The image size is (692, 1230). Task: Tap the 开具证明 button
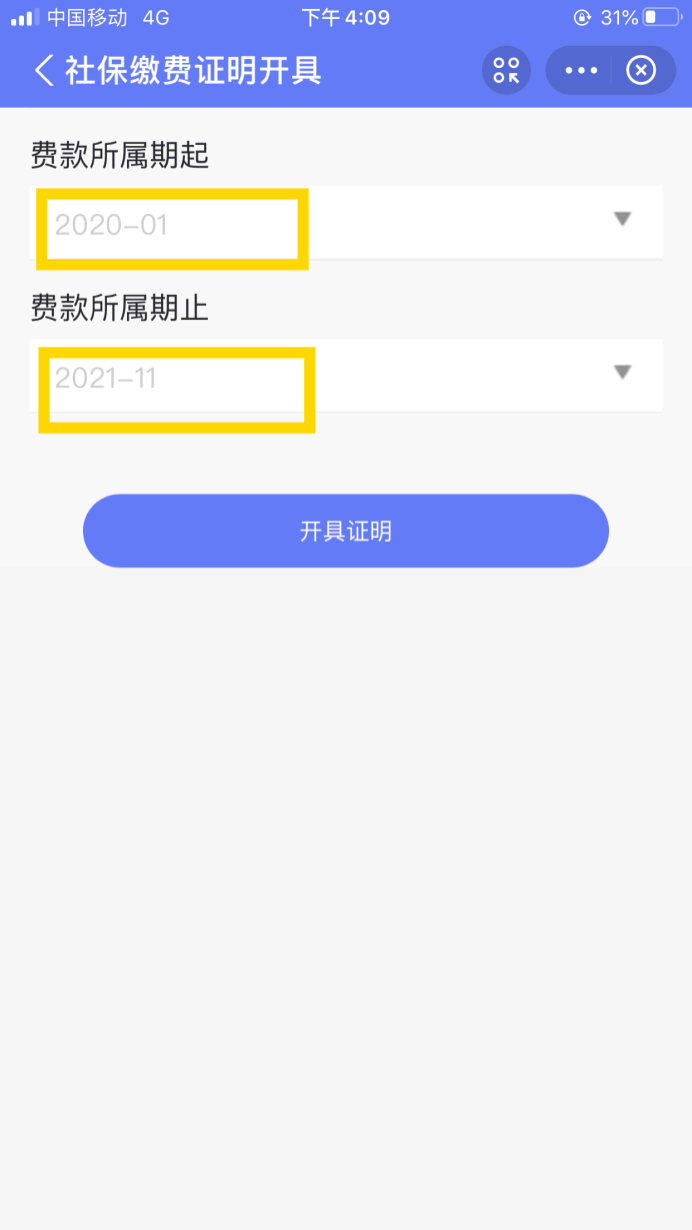(x=346, y=531)
